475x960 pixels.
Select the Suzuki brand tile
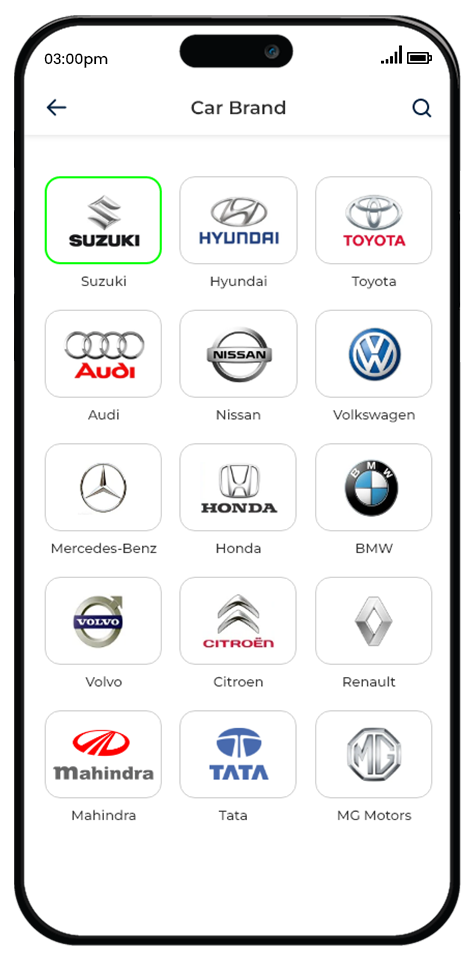[103, 220]
